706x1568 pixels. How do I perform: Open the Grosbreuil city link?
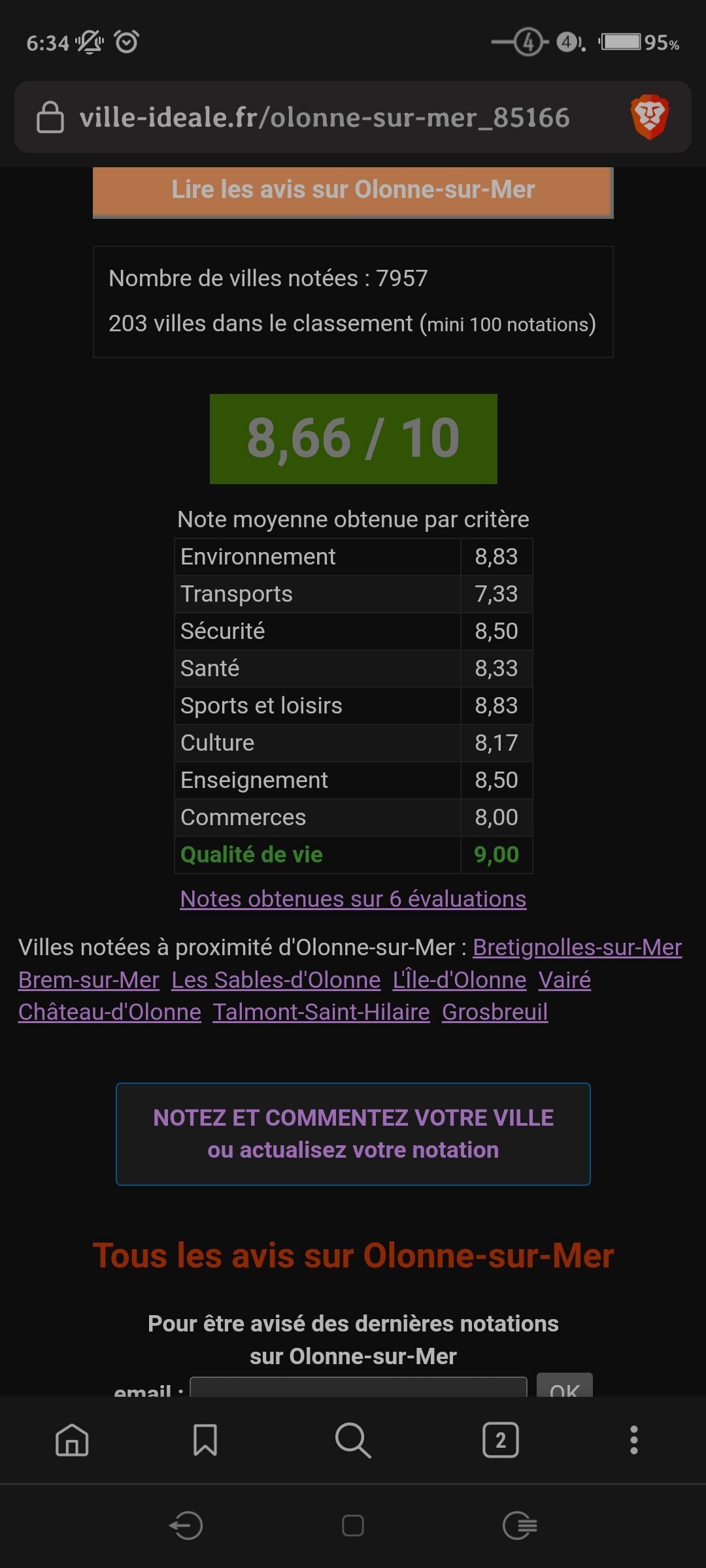(x=495, y=1012)
